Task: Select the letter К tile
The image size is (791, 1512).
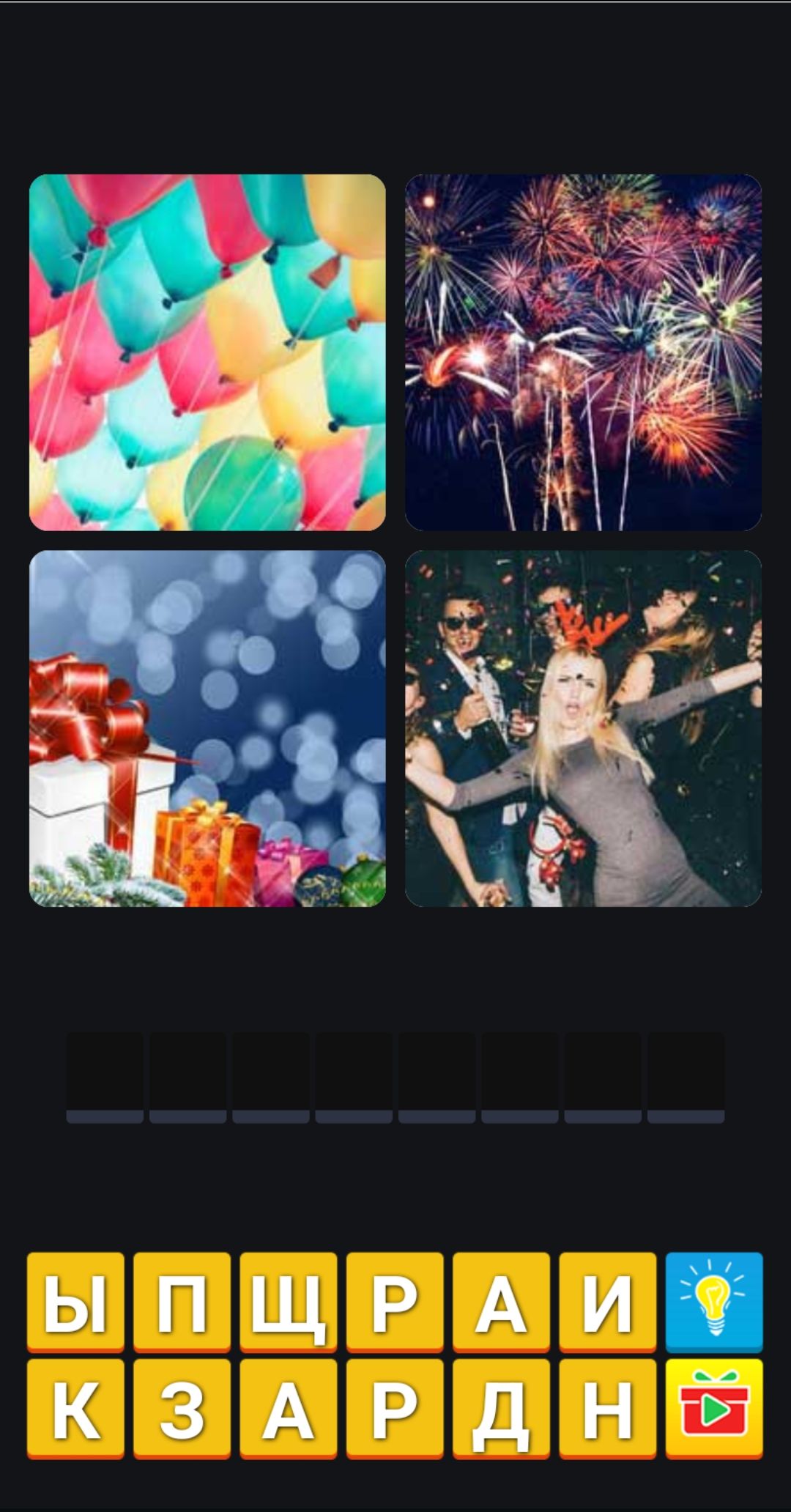Action: [x=75, y=1408]
